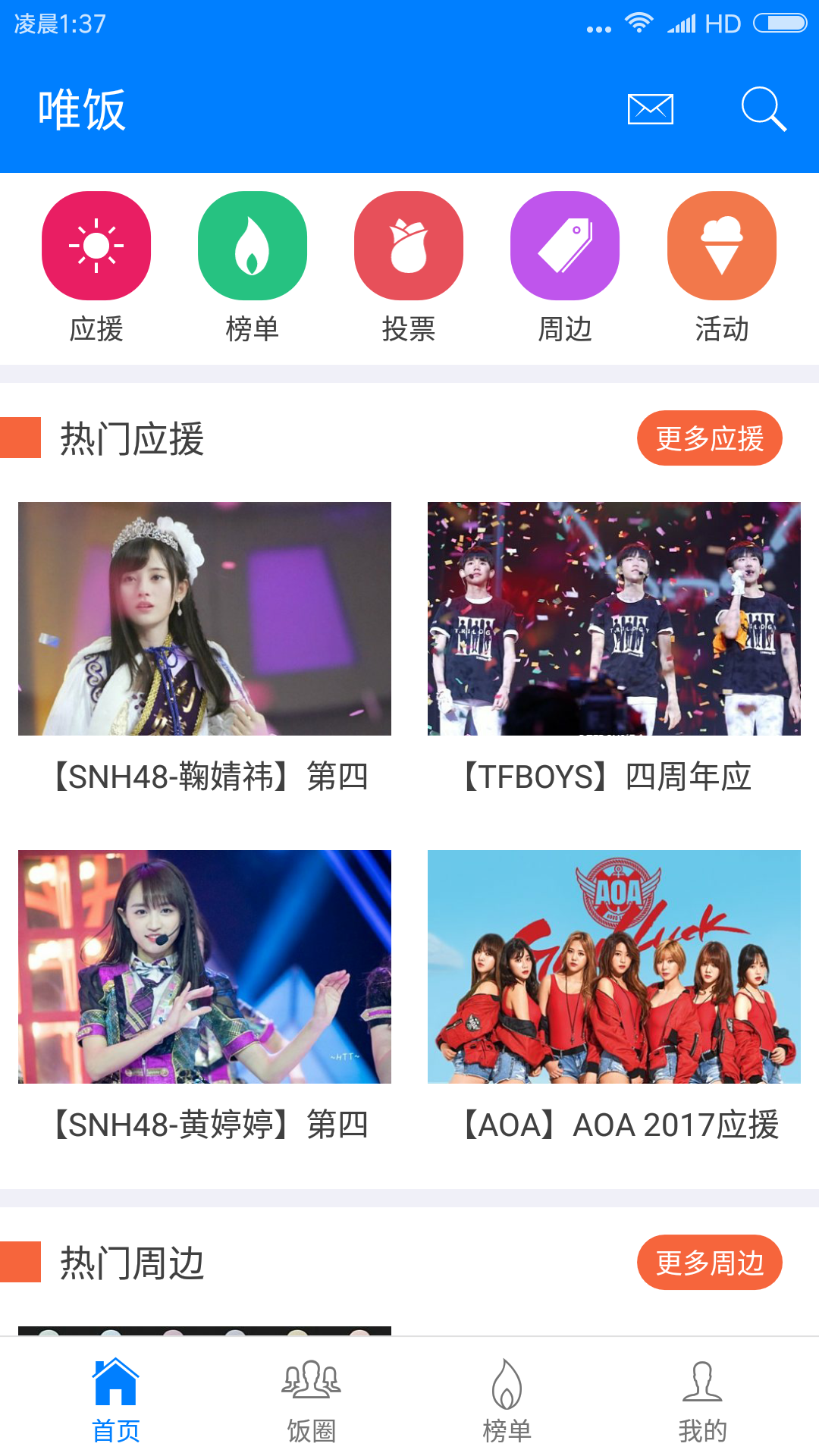Open the messages envelope icon
The image size is (819, 1456).
[x=651, y=109]
